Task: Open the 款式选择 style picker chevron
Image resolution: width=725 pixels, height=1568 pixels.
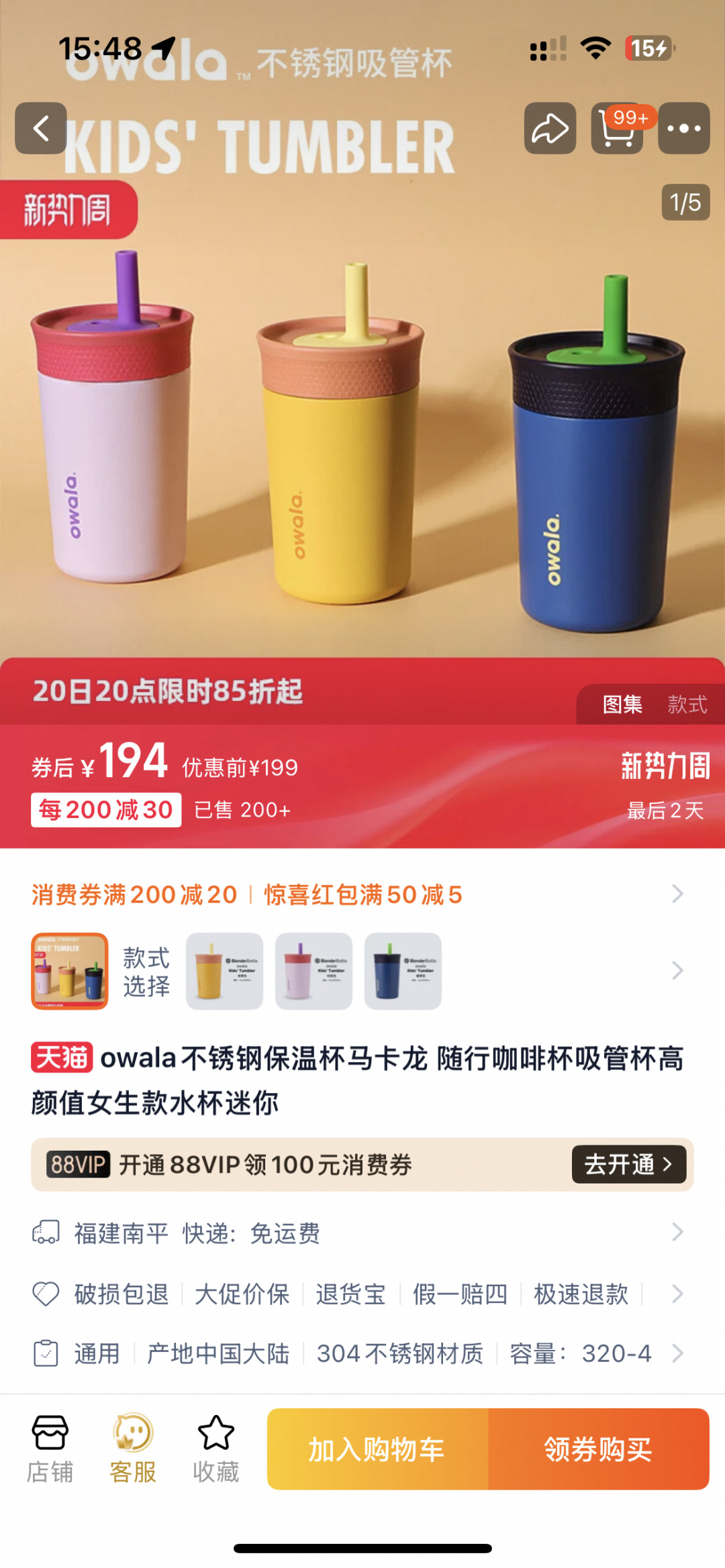Action: tap(677, 971)
